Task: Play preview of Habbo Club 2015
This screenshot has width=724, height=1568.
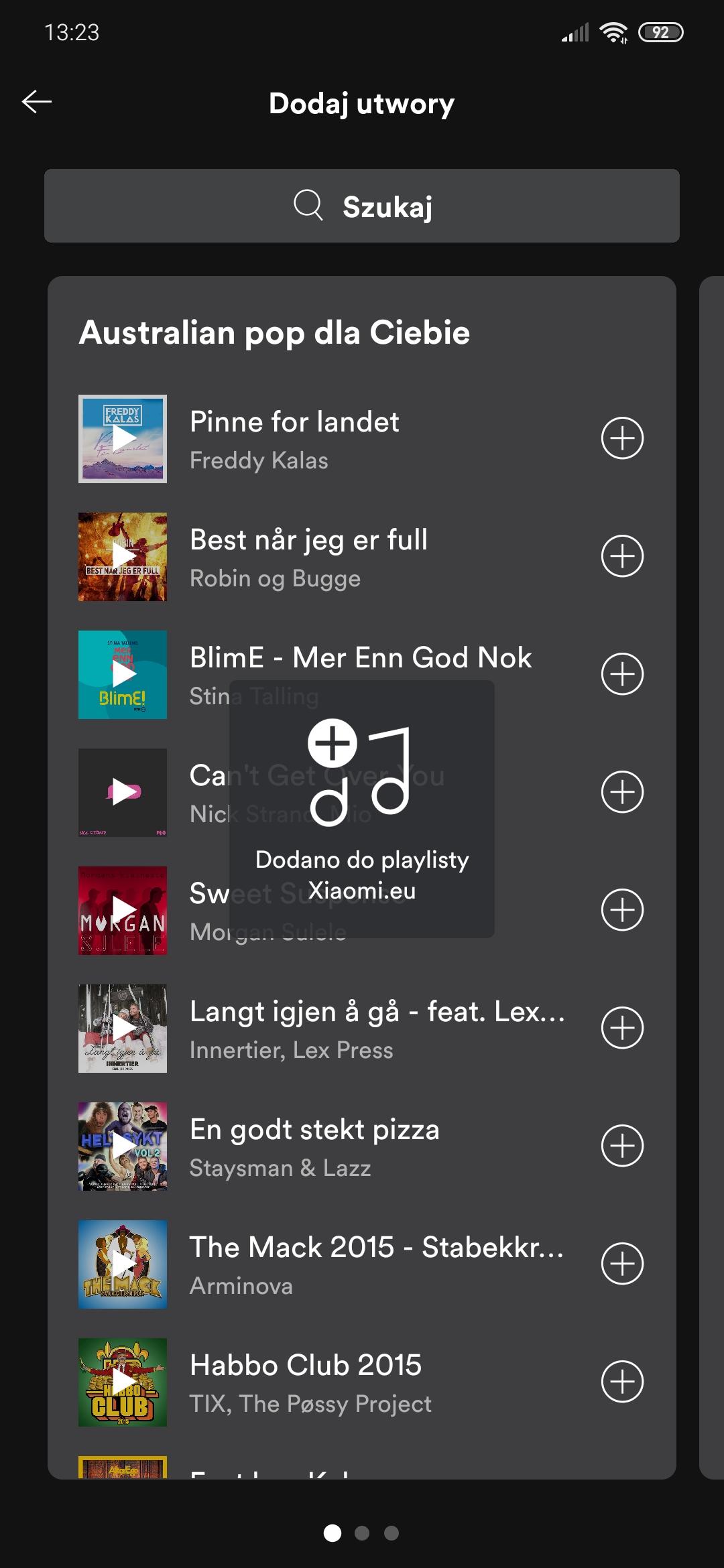Action: pos(123,1382)
